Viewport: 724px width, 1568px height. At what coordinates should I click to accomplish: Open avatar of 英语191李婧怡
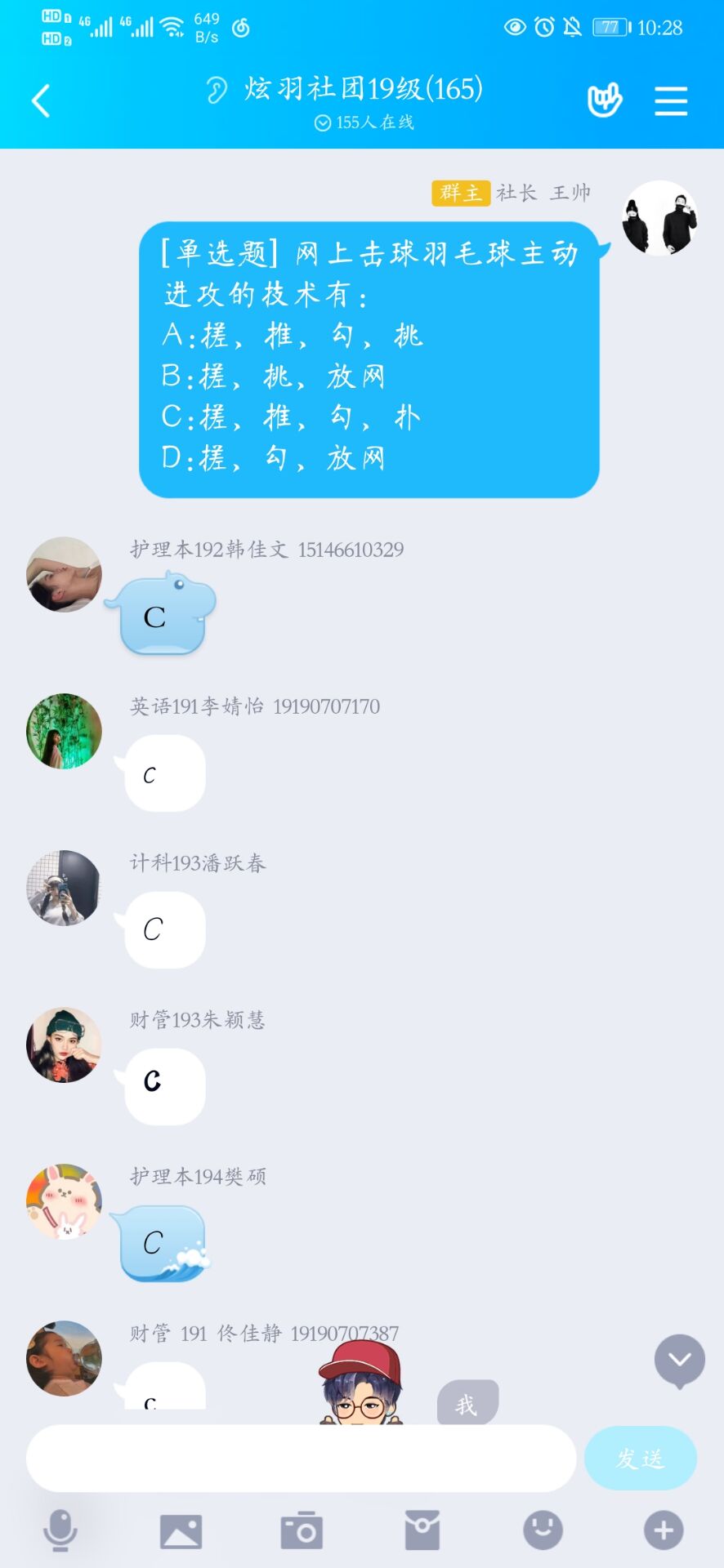point(64,731)
